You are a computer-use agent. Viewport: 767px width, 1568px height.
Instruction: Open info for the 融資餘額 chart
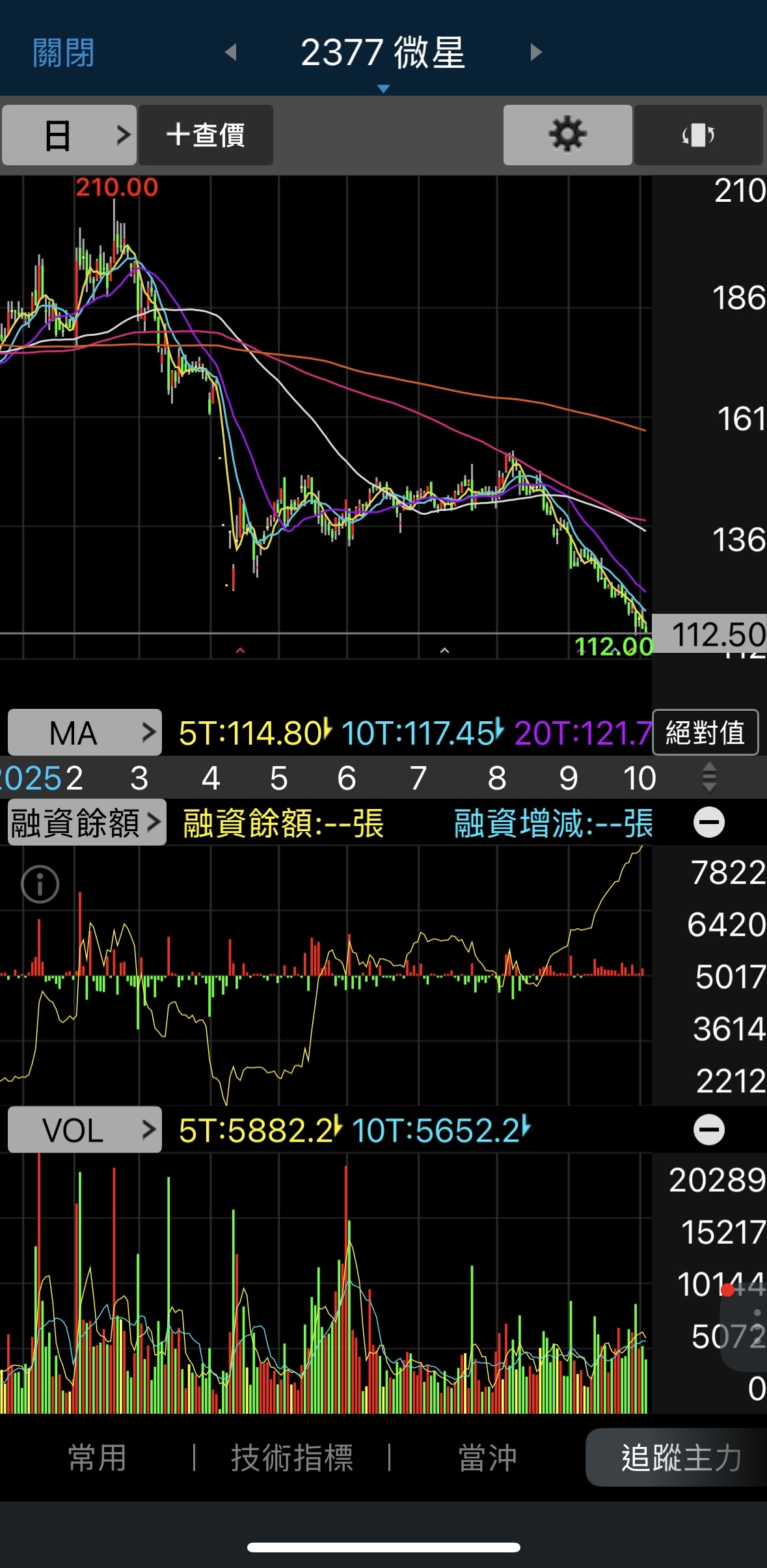pyautogui.click(x=40, y=885)
